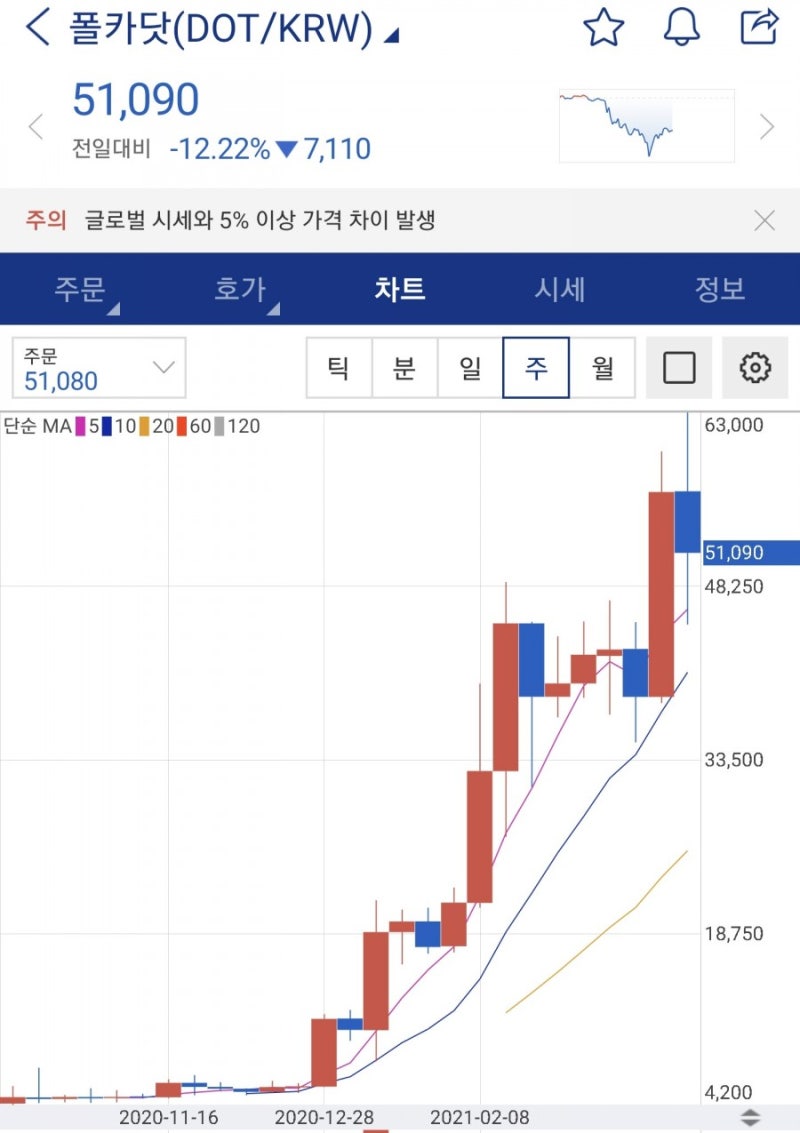Open the notification bell alerts
Viewport: 800px width, 1133px height.
click(682, 29)
